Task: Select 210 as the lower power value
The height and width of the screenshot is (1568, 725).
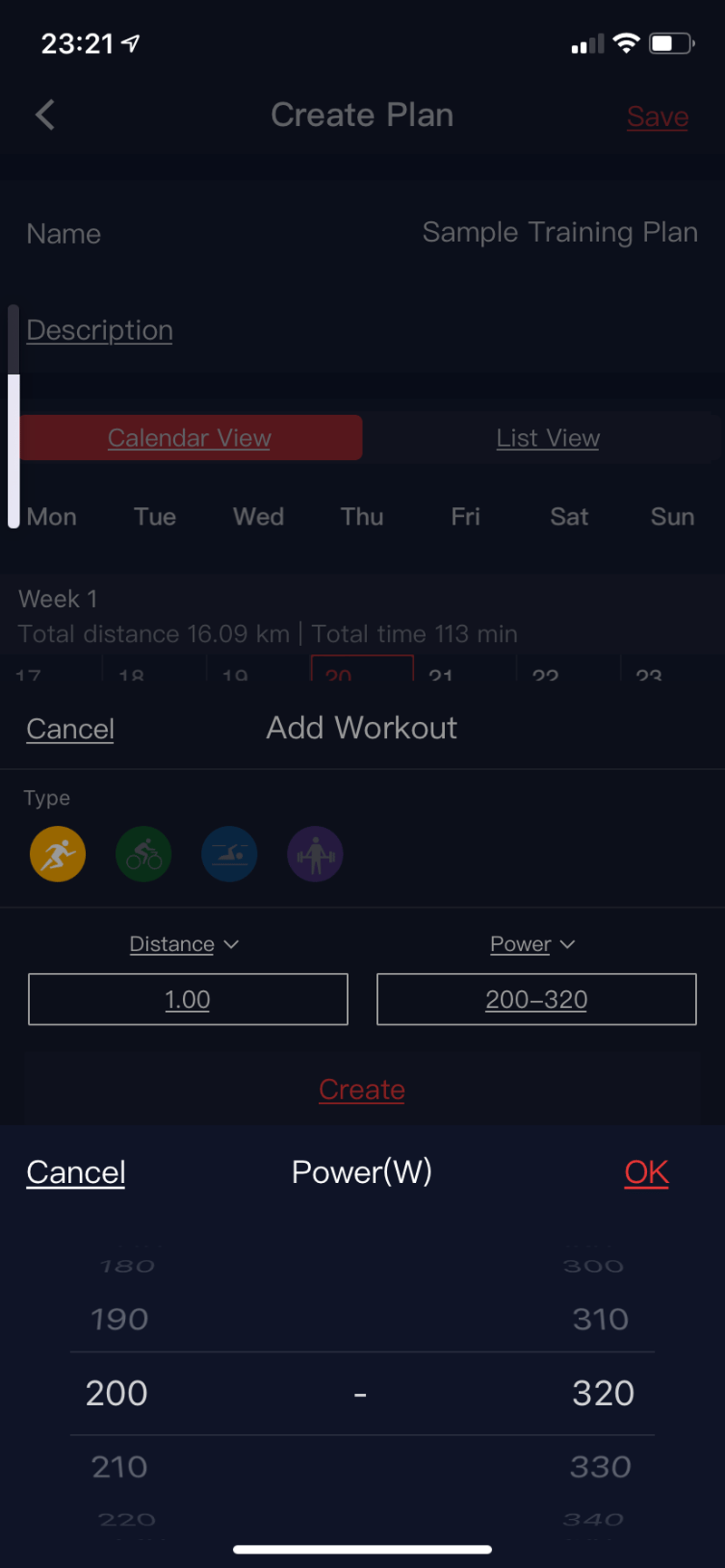Action: (x=120, y=1467)
